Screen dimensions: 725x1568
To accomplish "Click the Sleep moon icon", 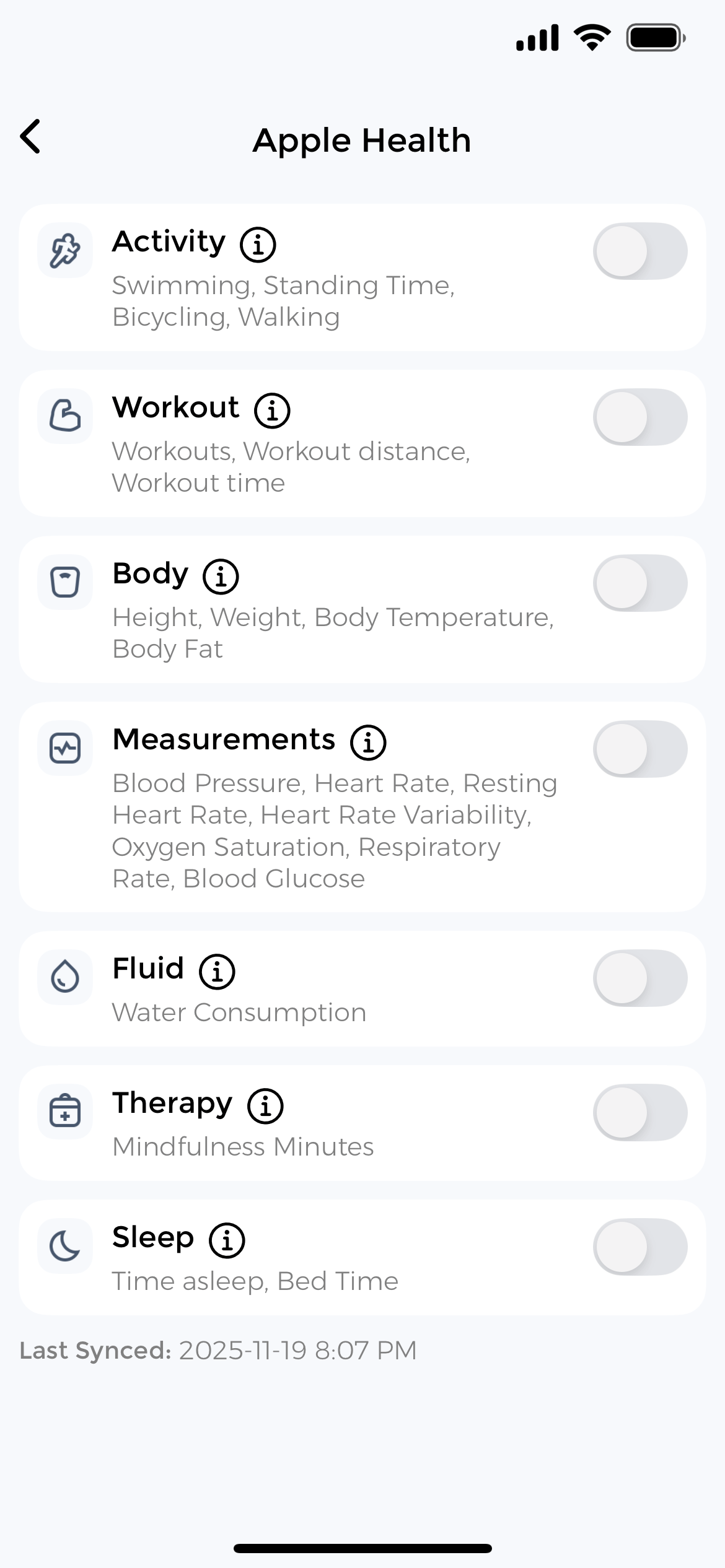I will coord(64,1247).
